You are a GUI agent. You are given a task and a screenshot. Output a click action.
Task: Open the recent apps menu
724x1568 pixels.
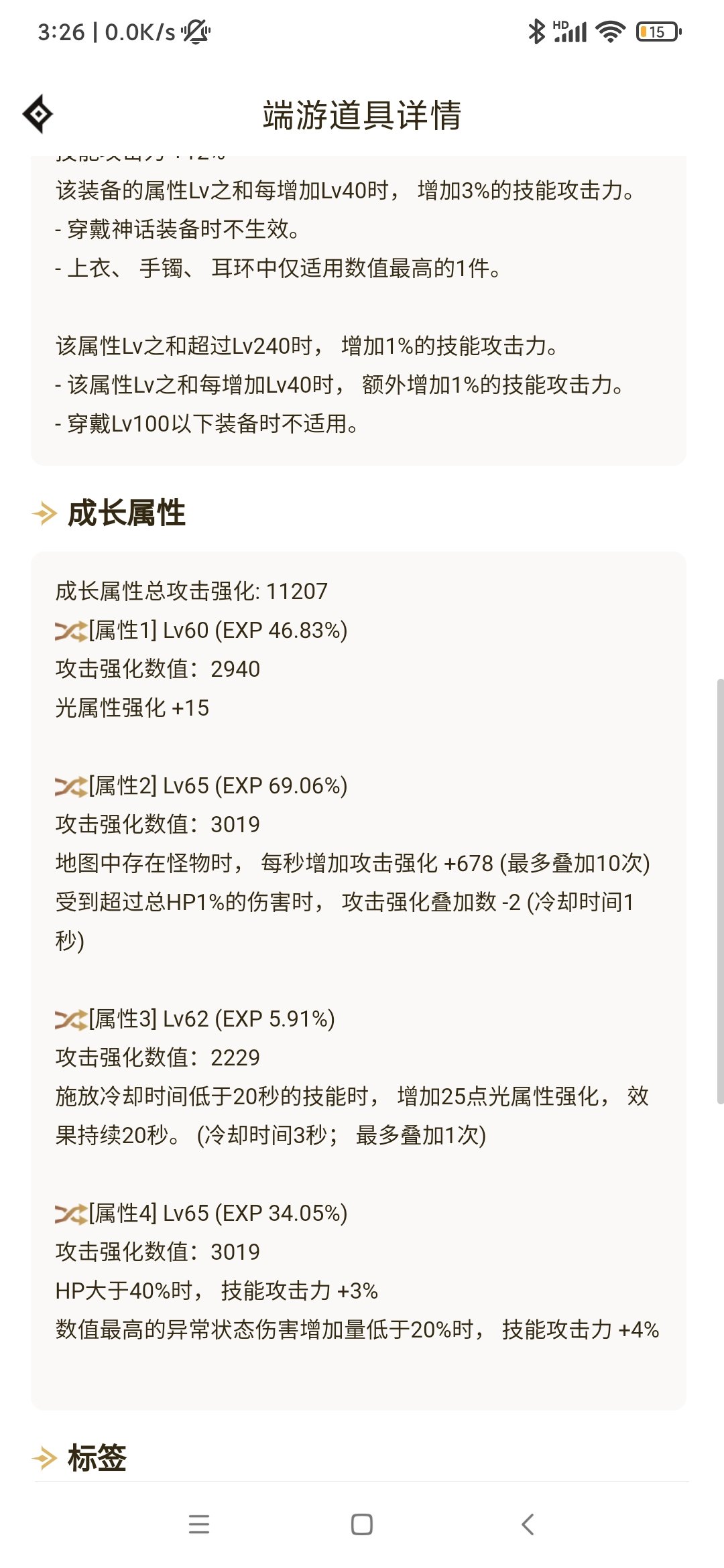199,1524
